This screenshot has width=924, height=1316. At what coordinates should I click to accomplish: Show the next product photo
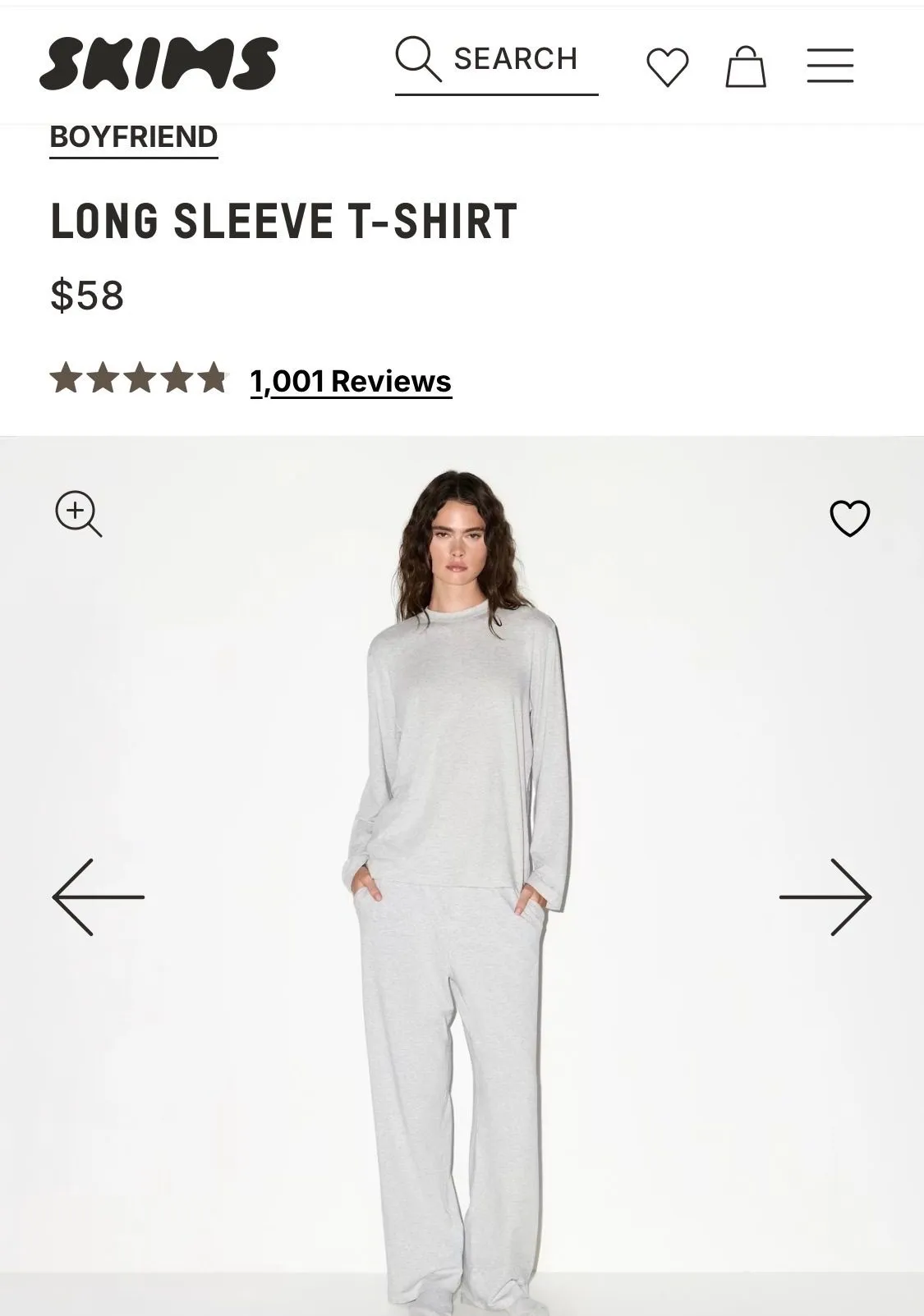pyautogui.click(x=825, y=897)
